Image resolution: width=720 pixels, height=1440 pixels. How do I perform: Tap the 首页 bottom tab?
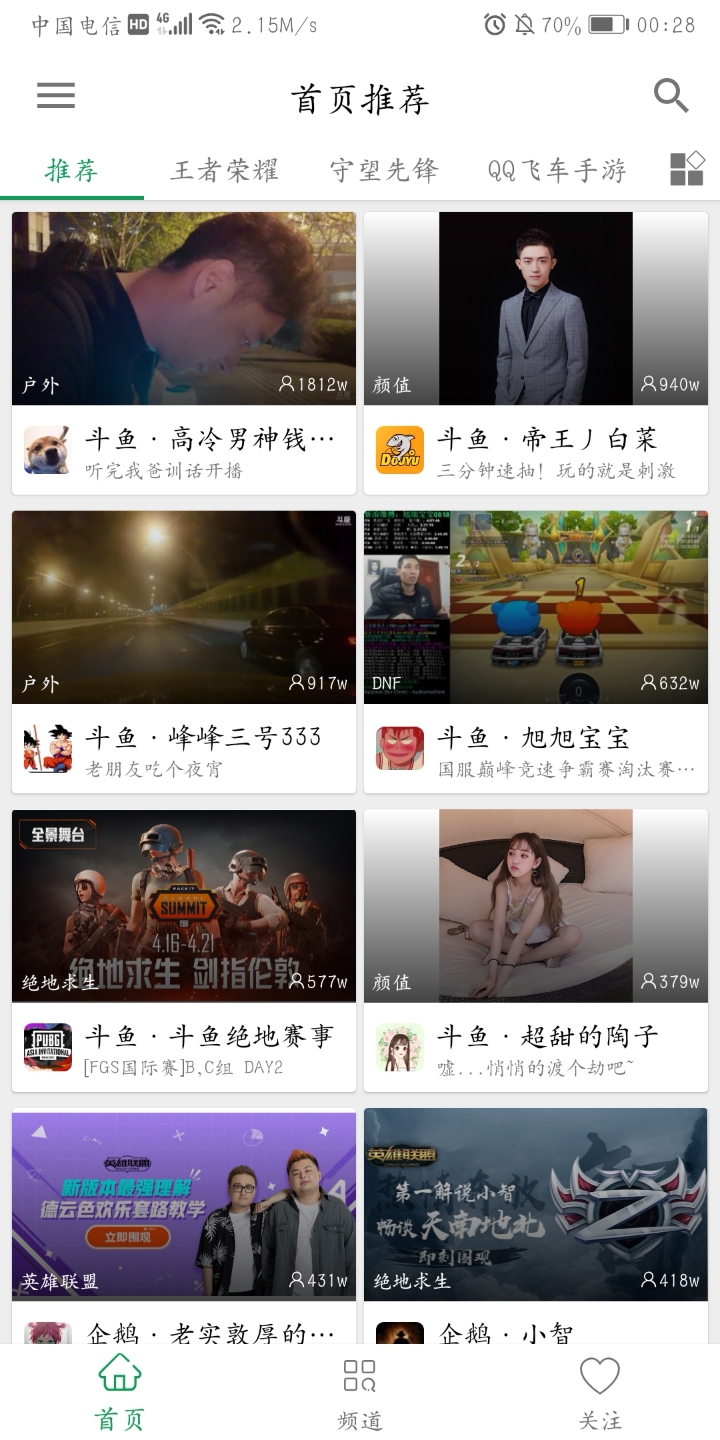120,1393
